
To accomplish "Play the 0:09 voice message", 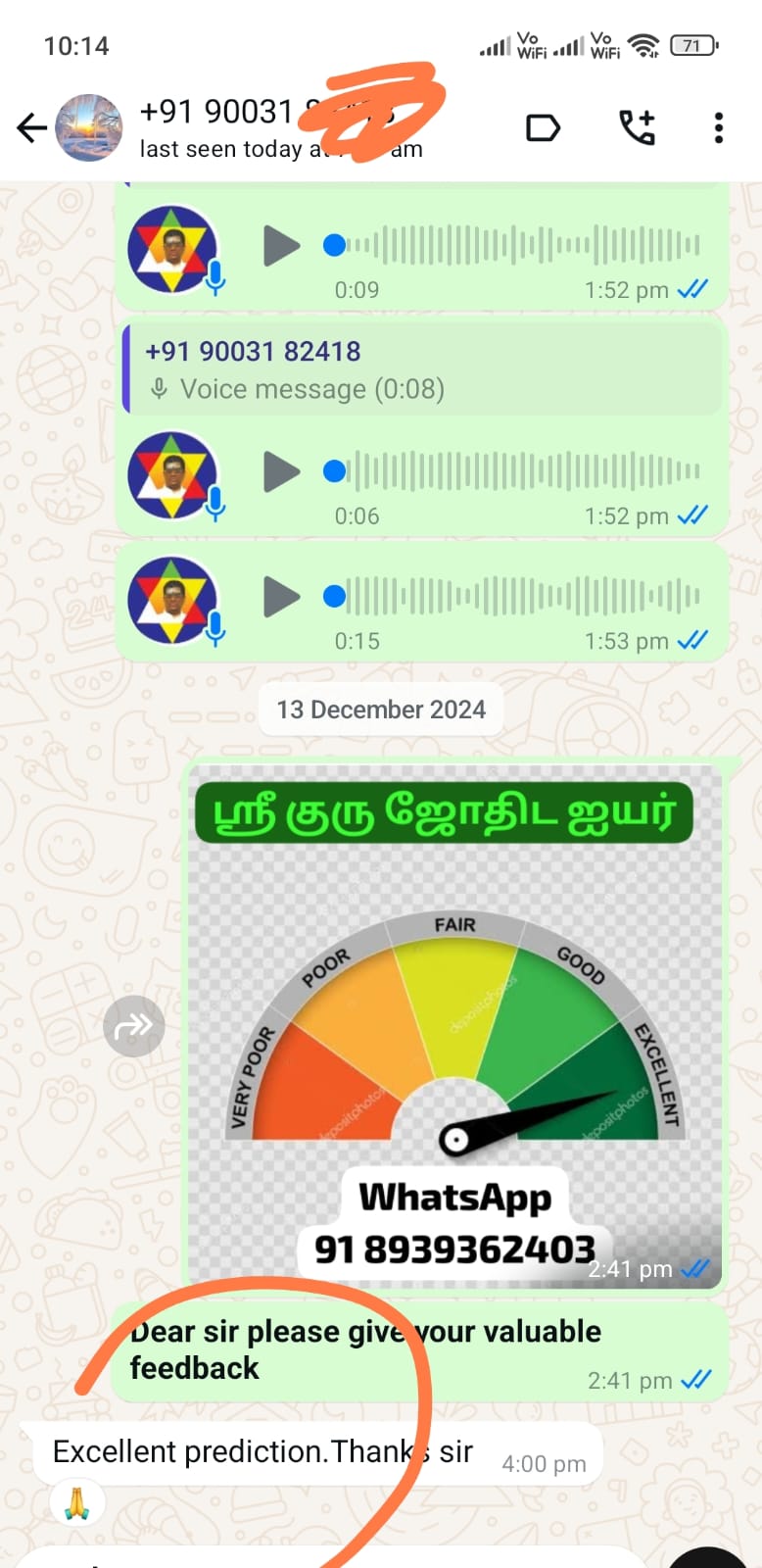I will pos(281,246).
